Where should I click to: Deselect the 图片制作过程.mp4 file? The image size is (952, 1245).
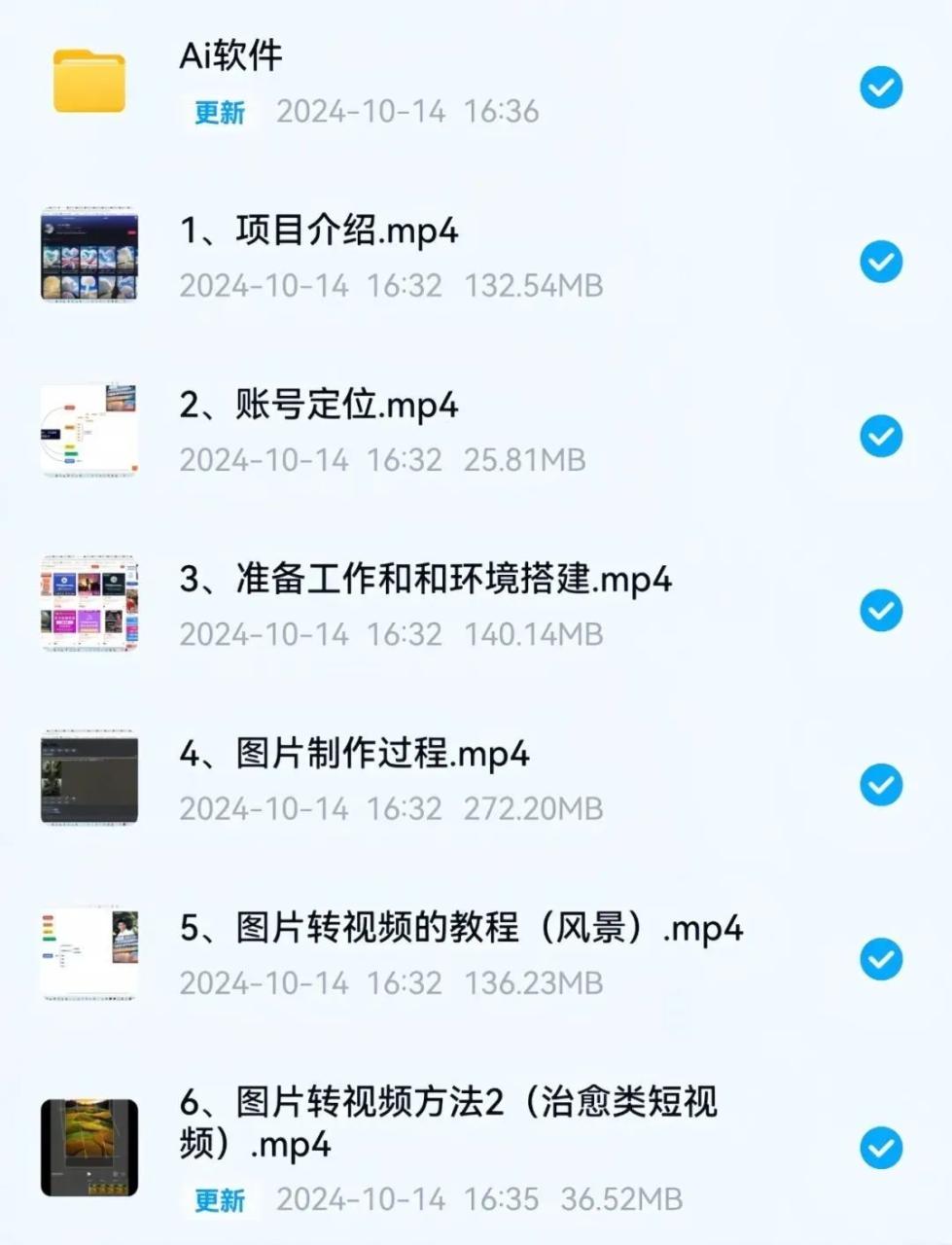click(881, 784)
